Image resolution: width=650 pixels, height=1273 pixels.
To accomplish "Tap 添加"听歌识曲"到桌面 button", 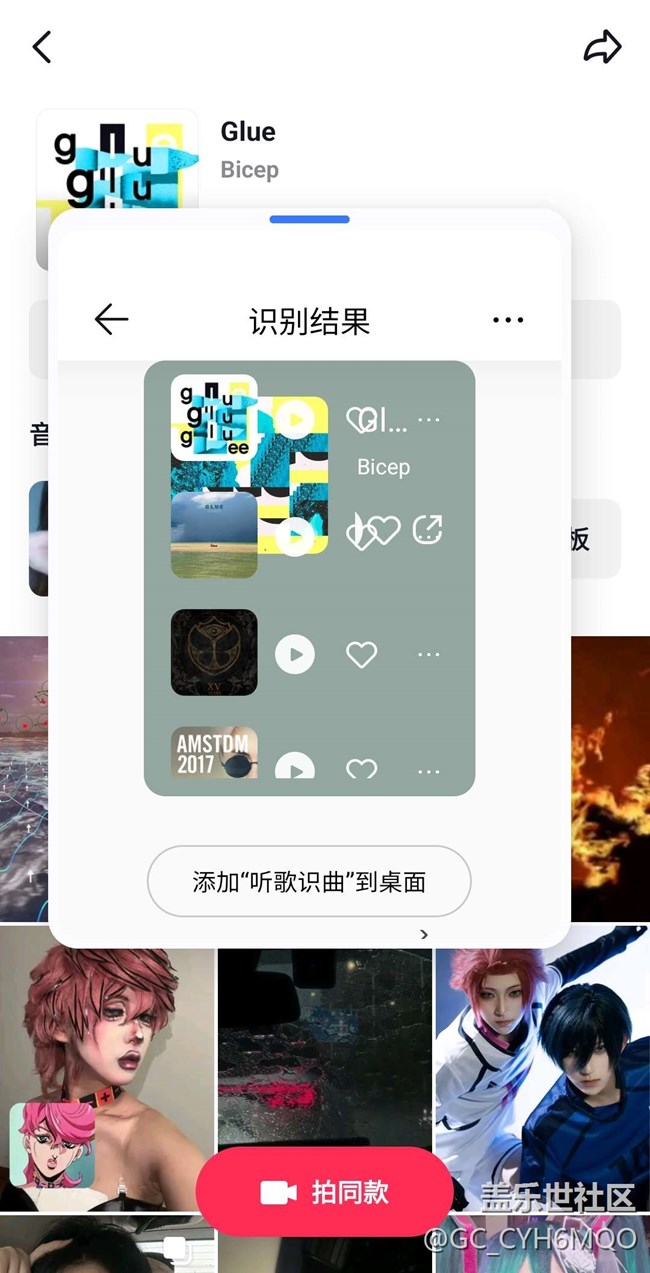I will pos(308,881).
